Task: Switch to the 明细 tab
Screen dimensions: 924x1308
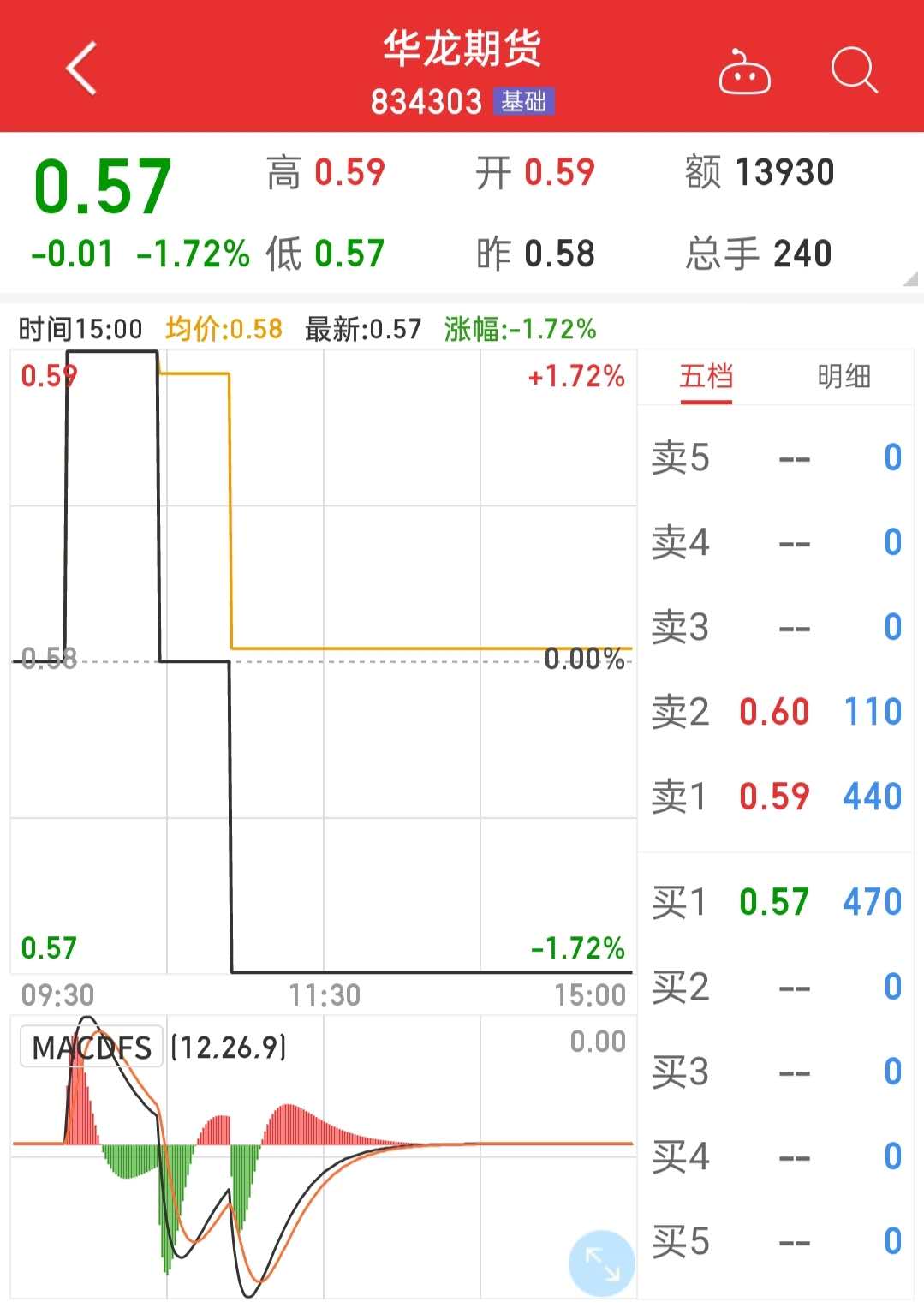Action: coord(844,377)
